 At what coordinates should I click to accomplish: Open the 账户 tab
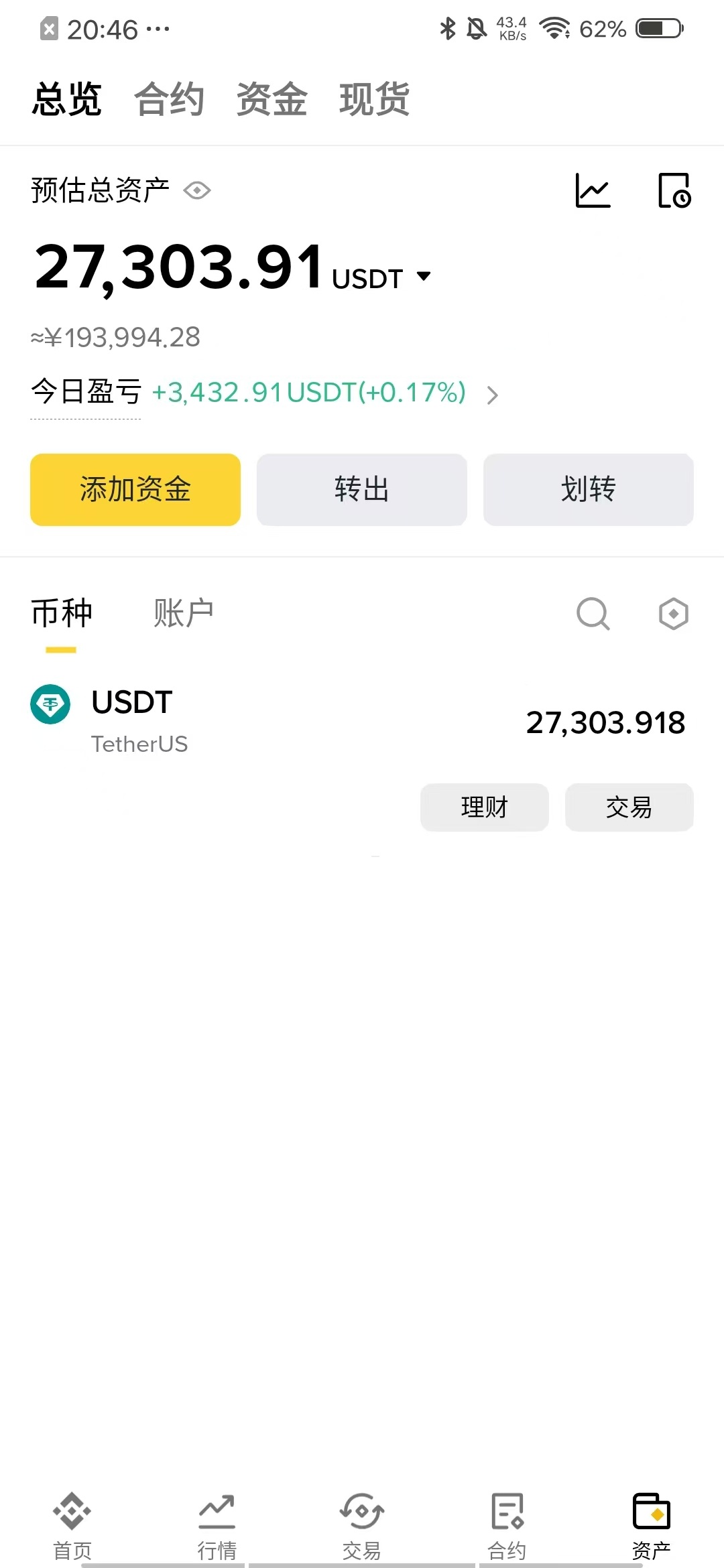tap(183, 612)
